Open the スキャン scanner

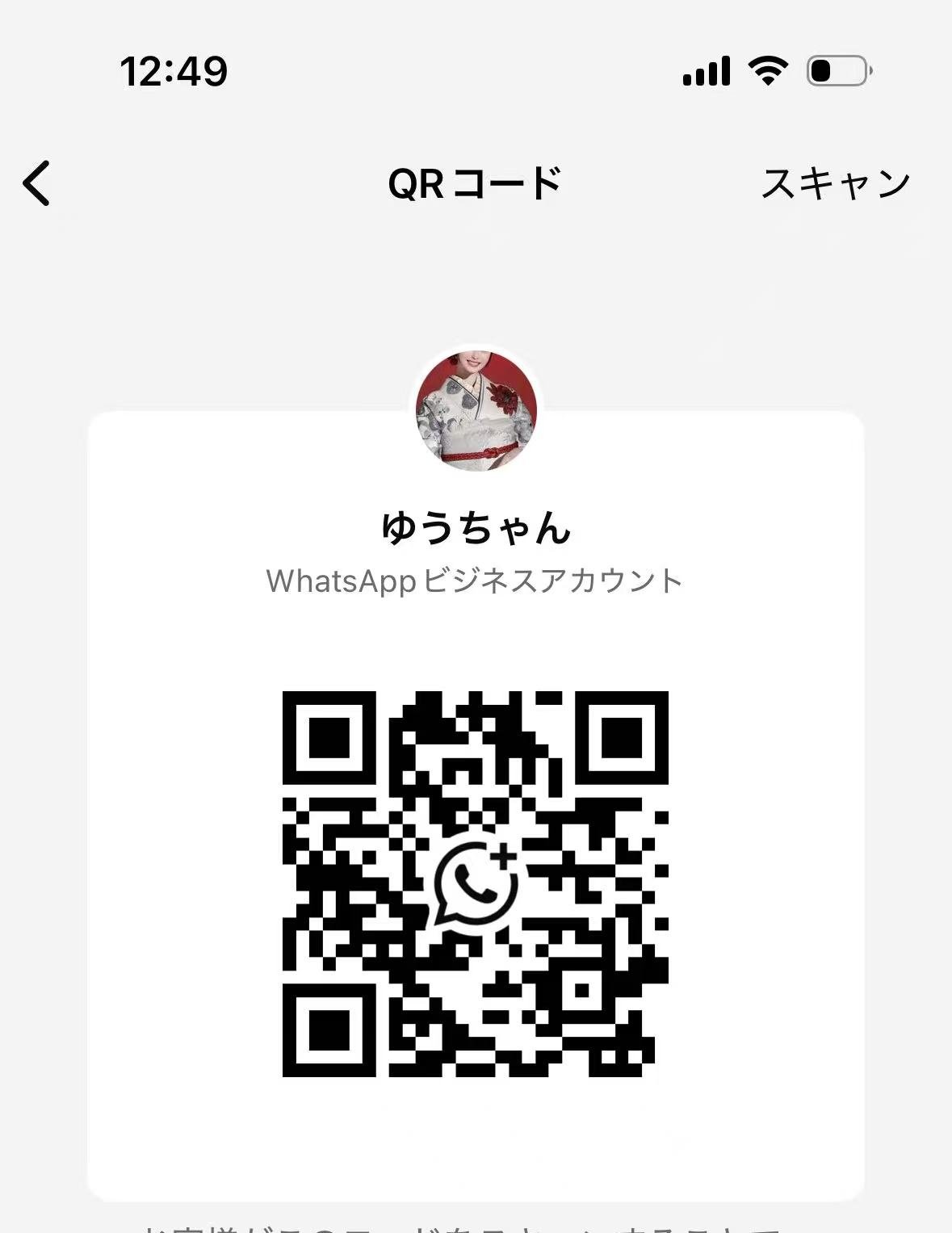click(835, 183)
